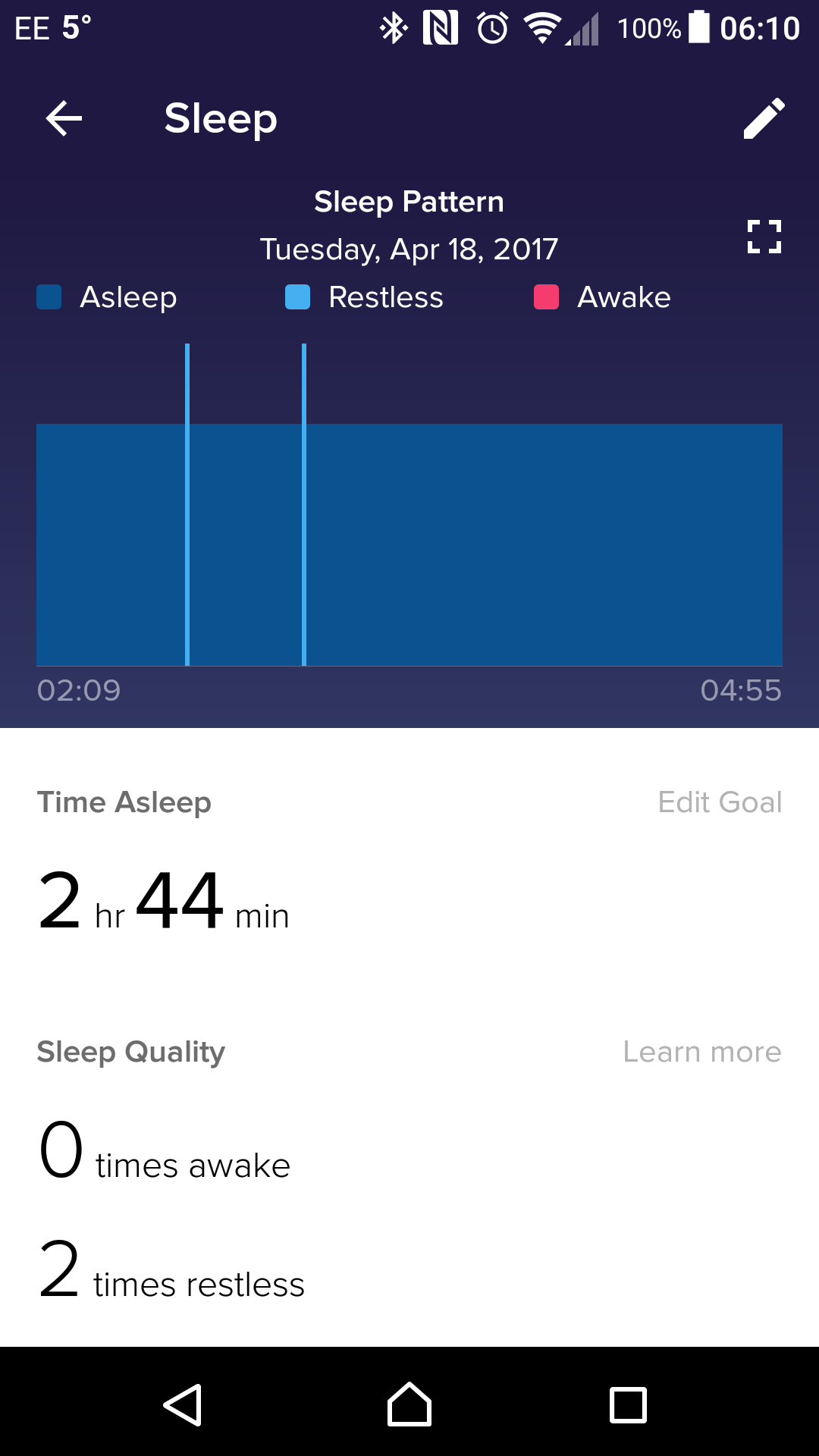Open the recent apps view
The image size is (819, 1456).
click(628, 1404)
